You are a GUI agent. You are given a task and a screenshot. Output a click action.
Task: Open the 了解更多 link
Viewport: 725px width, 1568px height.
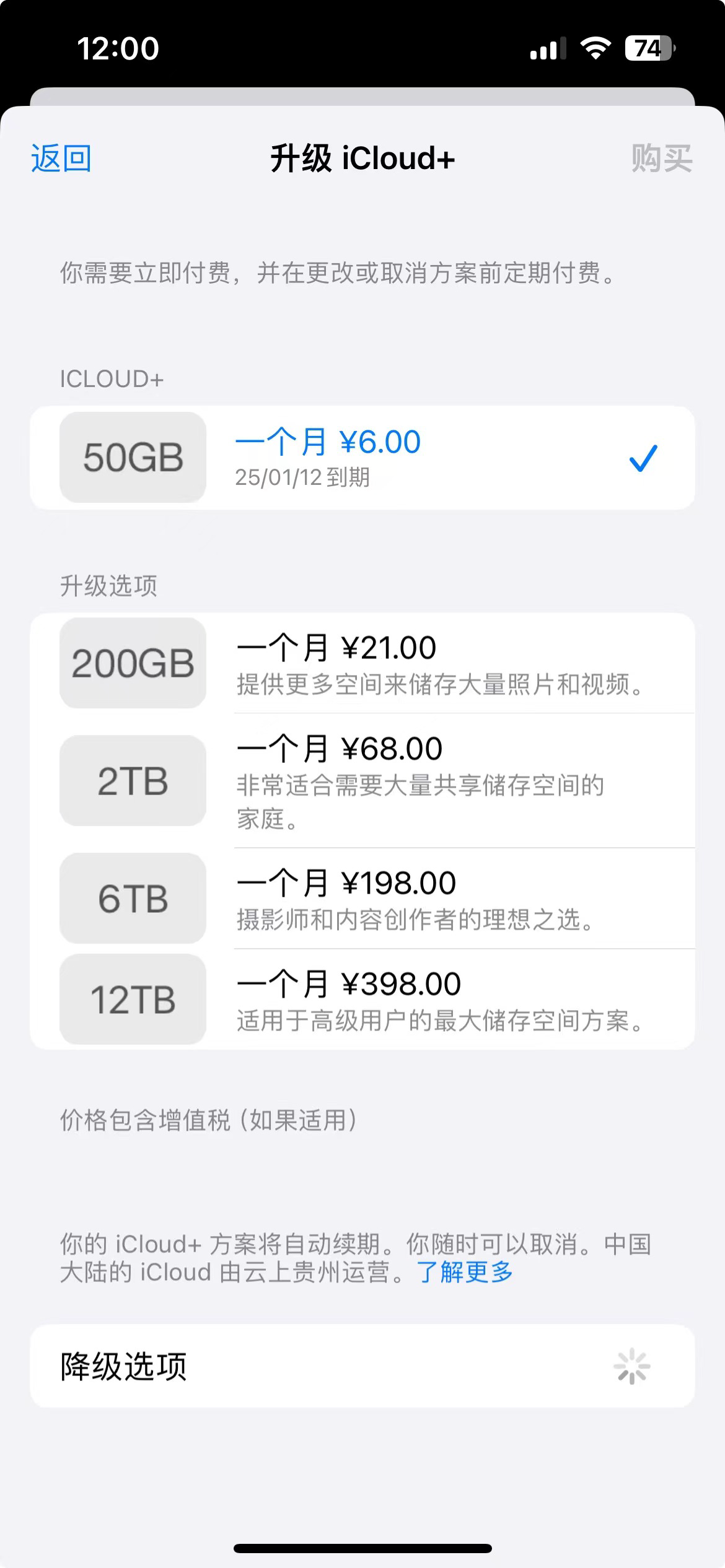pyautogui.click(x=465, y=1273)
